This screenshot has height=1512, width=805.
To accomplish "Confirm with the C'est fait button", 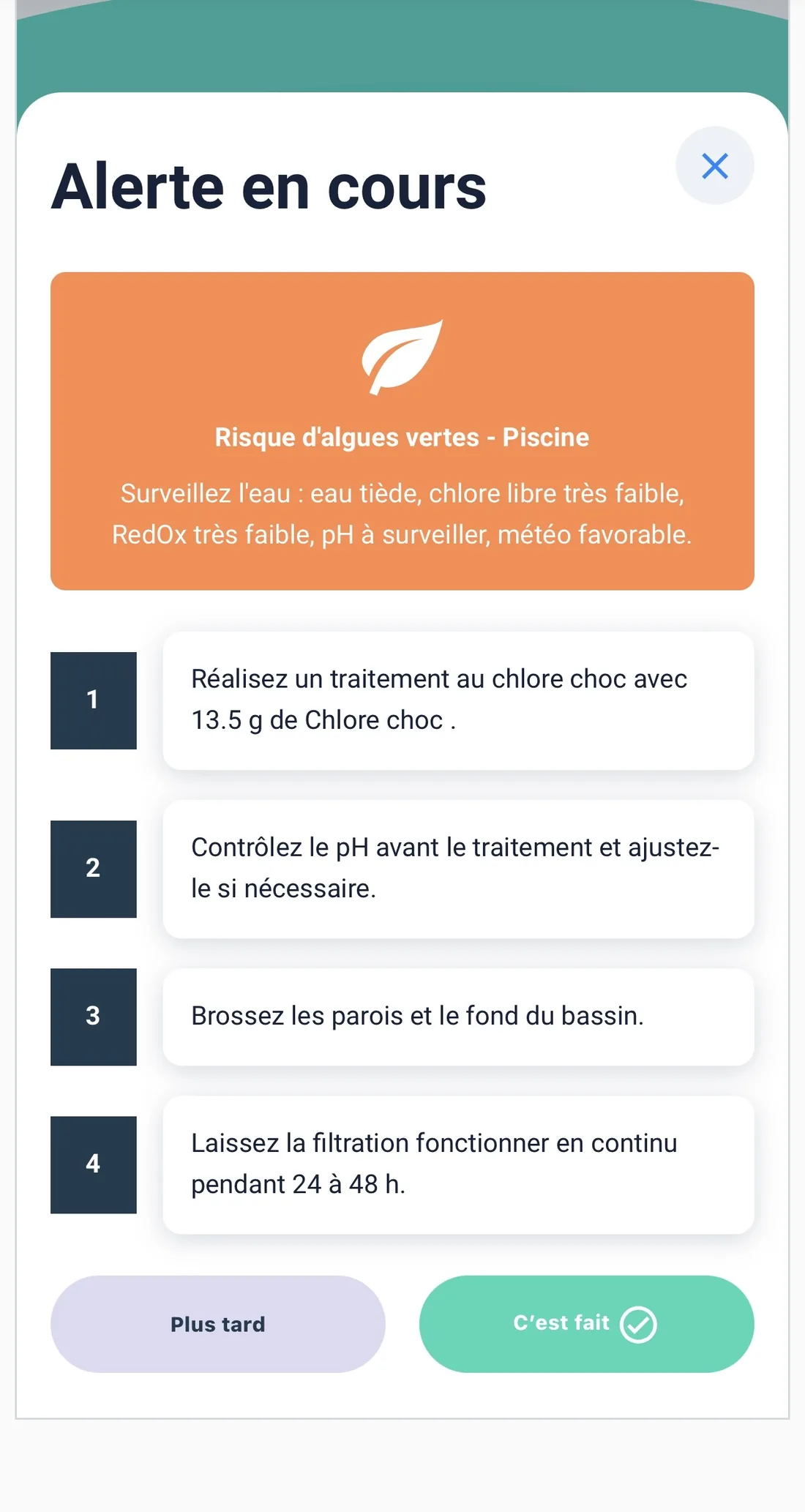I will point(586,1324).
